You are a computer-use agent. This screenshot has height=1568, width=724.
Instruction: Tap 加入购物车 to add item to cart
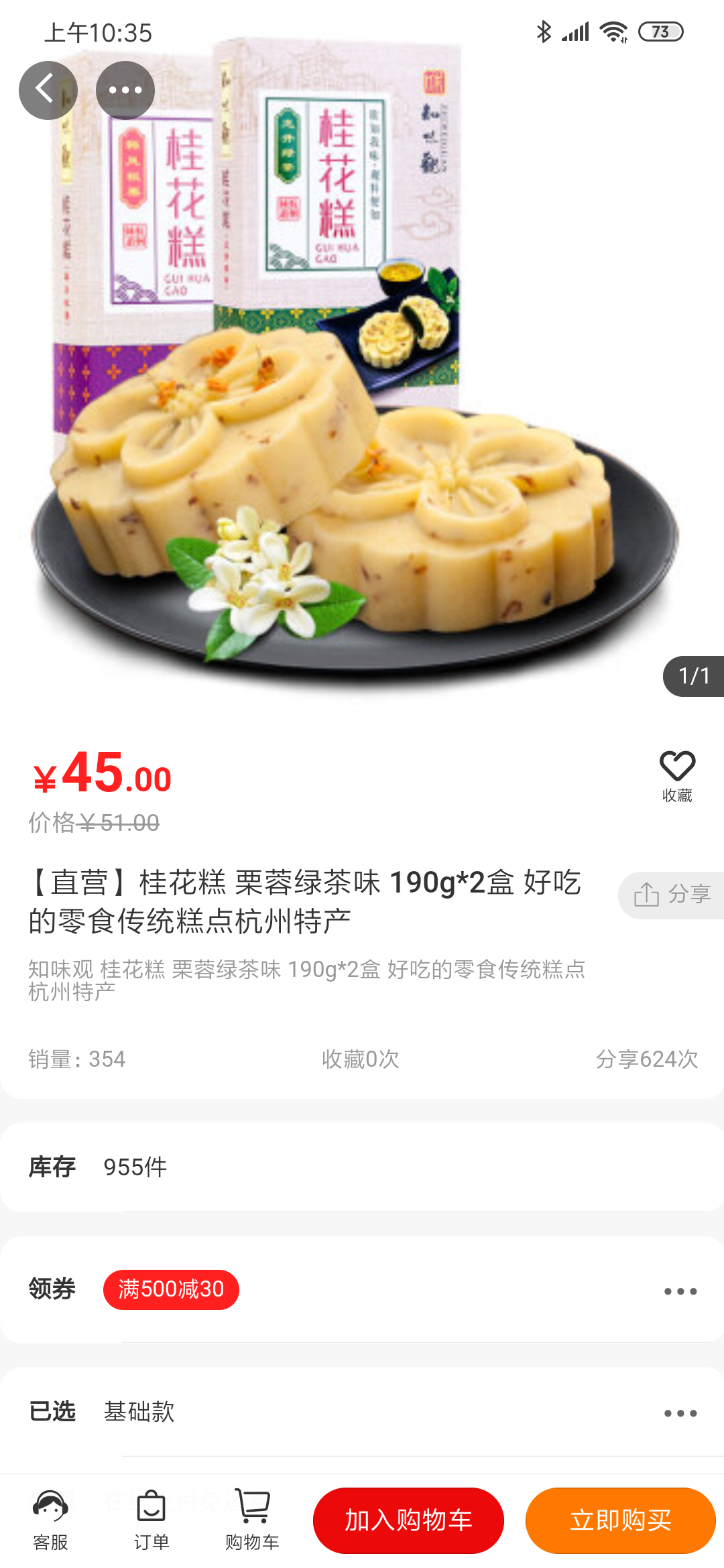coord(408,1520)
